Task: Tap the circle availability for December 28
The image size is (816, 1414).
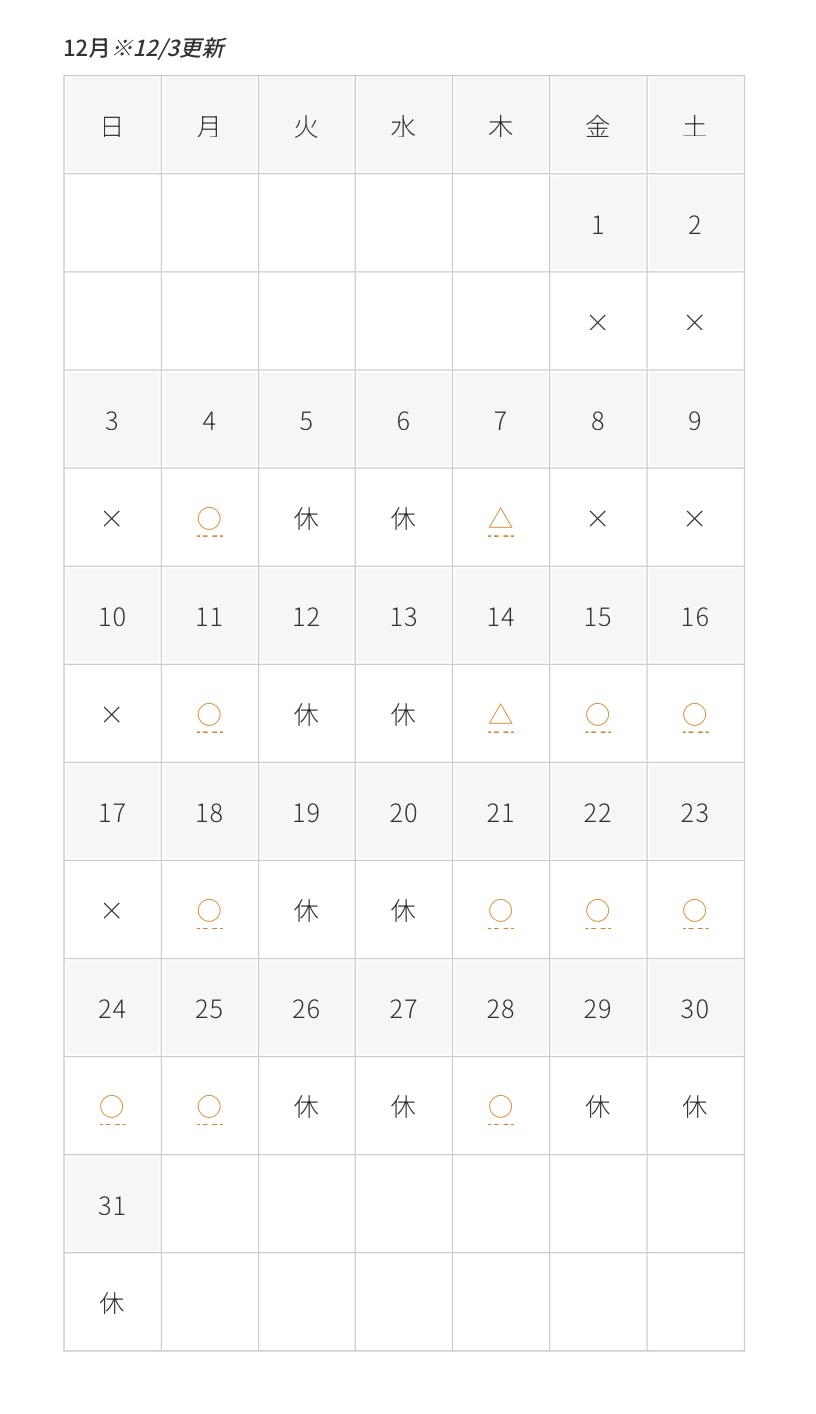Action: coord(501,1107)
